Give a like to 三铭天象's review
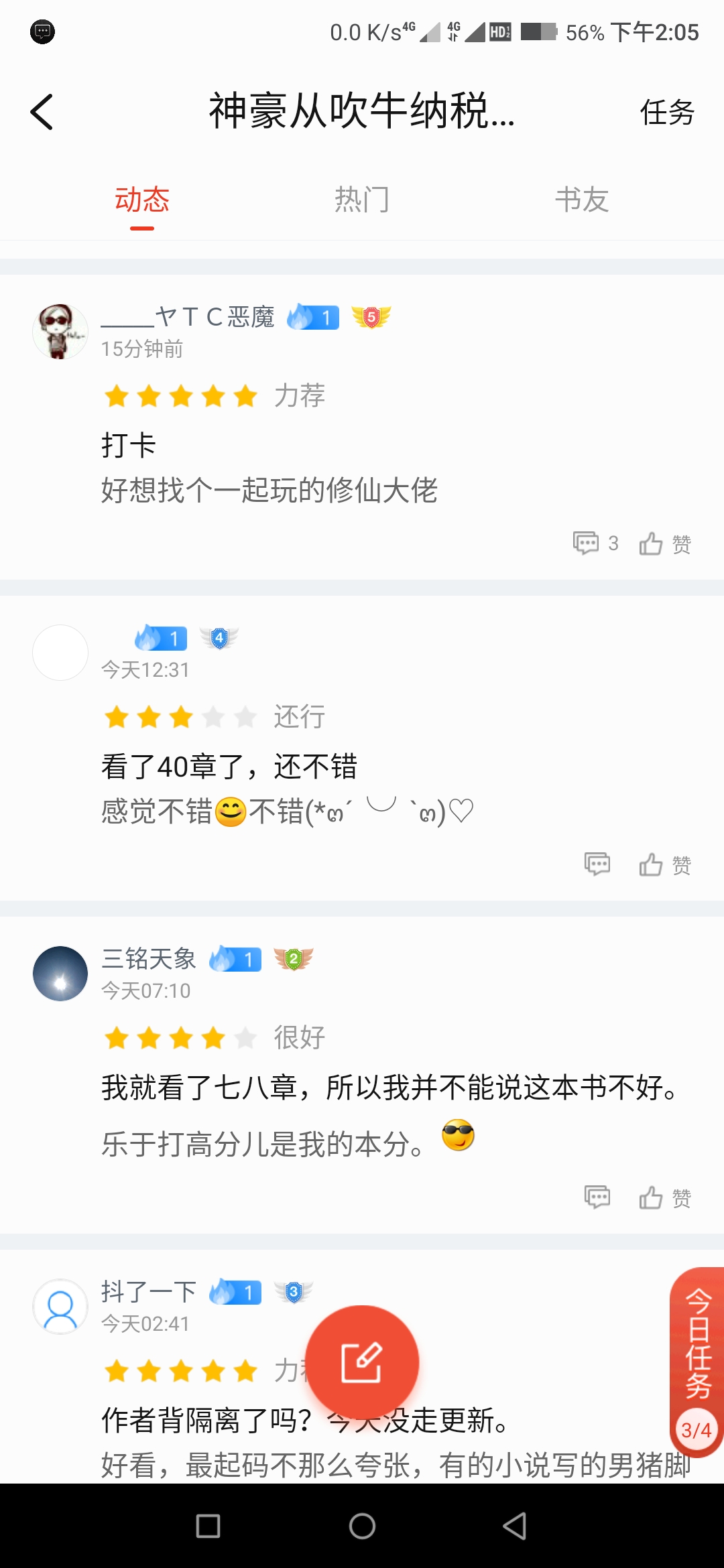Image resolution: width=724 pixels, height=1568 pixels. click(664, 1197)
